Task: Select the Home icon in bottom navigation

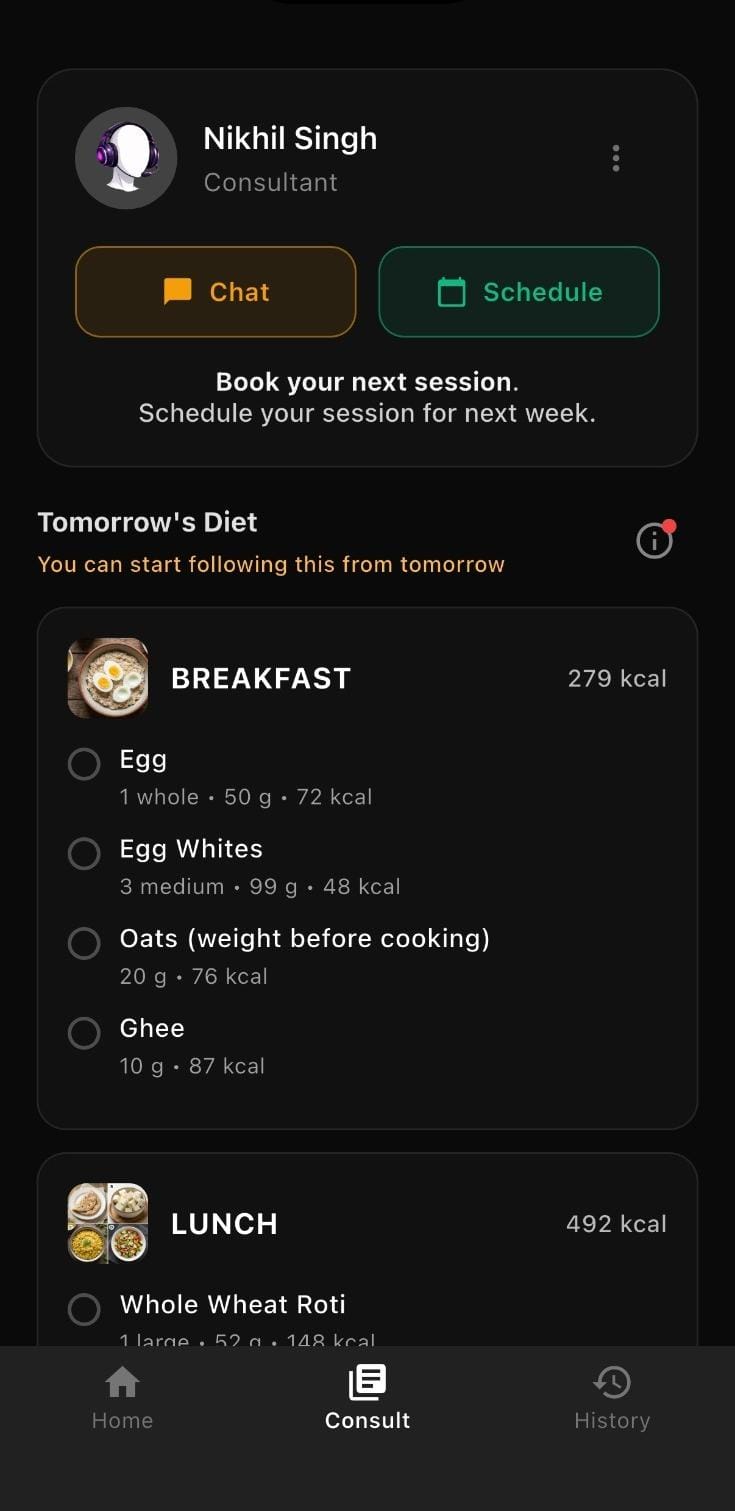Action: 122,1383
